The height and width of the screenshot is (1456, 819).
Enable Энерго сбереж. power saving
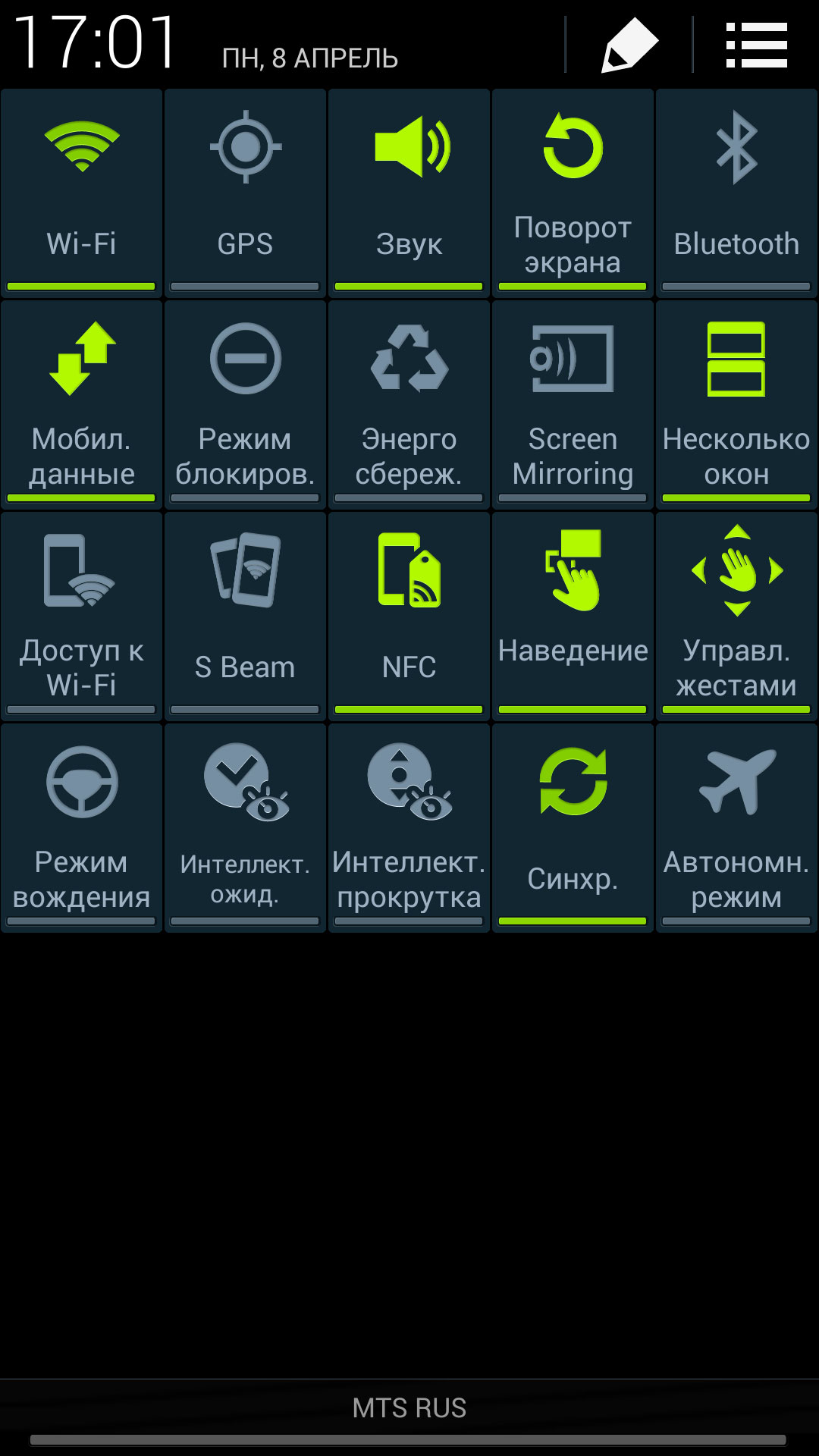pos(409,404)
